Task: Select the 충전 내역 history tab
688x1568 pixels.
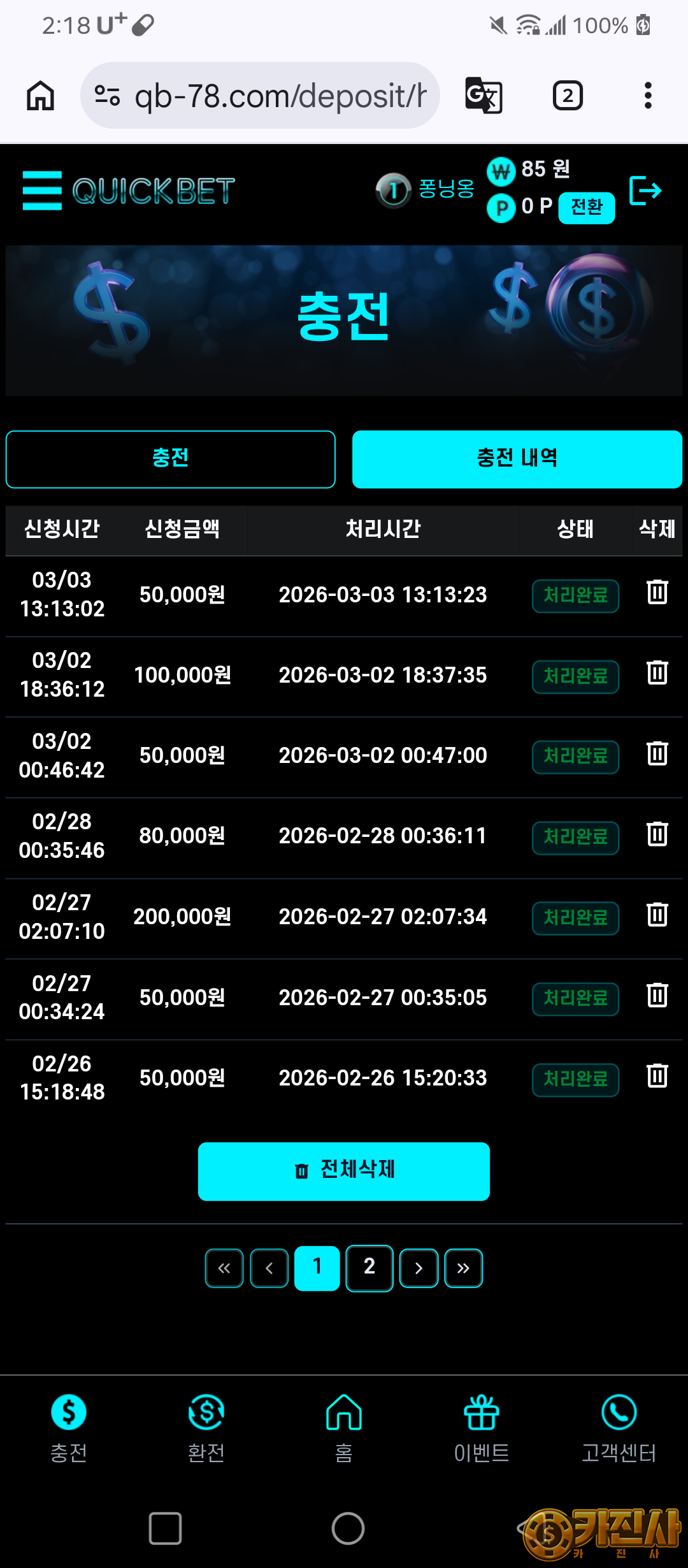Action: coord(517,459)
